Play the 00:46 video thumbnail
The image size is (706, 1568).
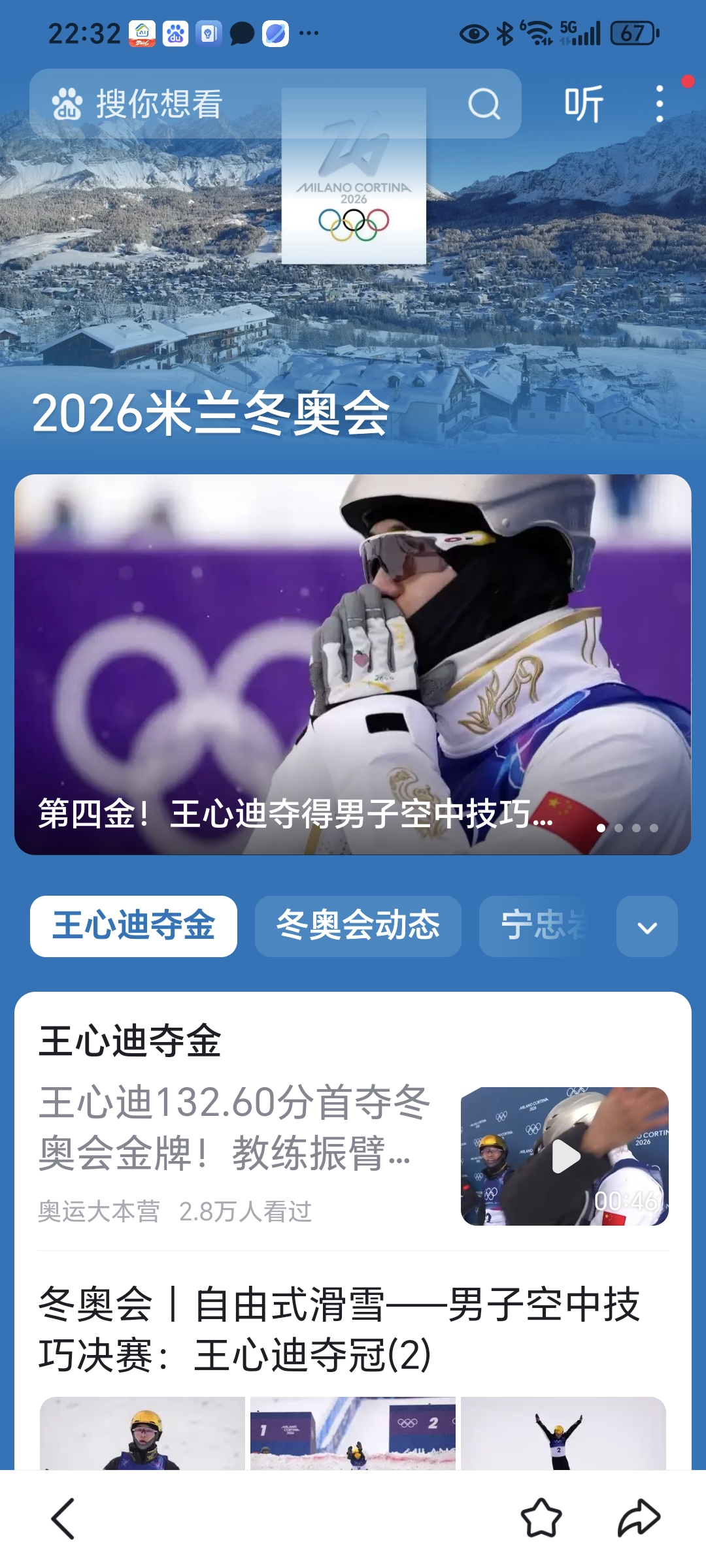pyautogui.click(x=564, y=1156)
